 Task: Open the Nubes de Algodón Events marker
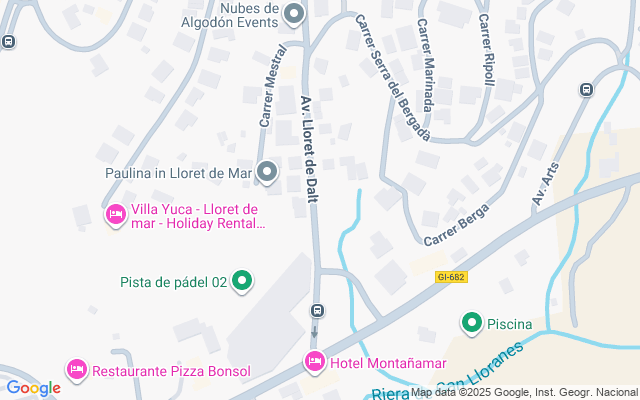click(294, 14)
